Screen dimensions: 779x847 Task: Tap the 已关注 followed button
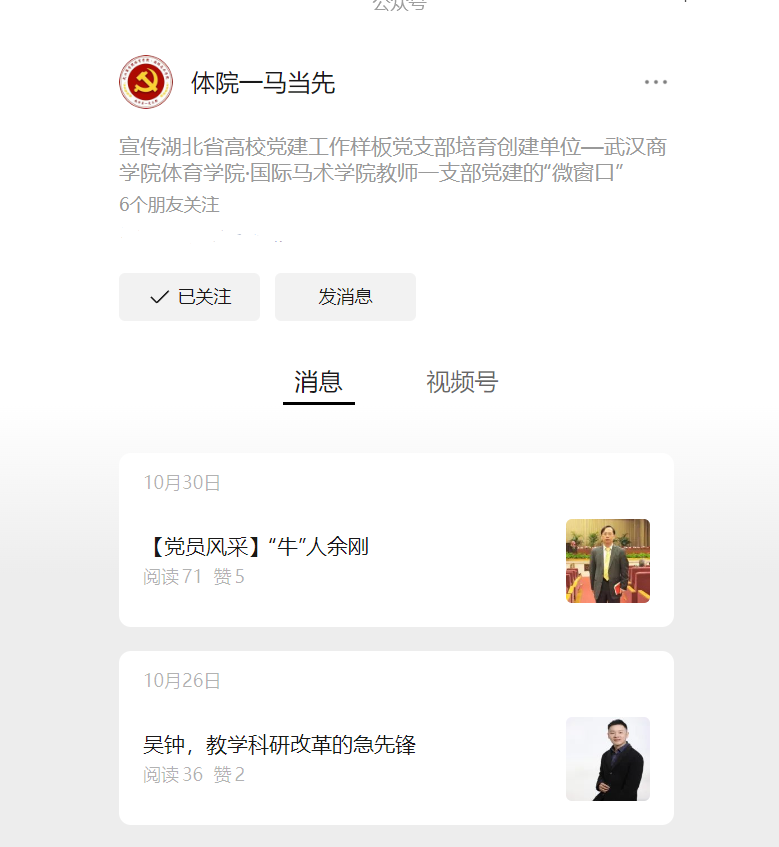[x=189, y=297]
